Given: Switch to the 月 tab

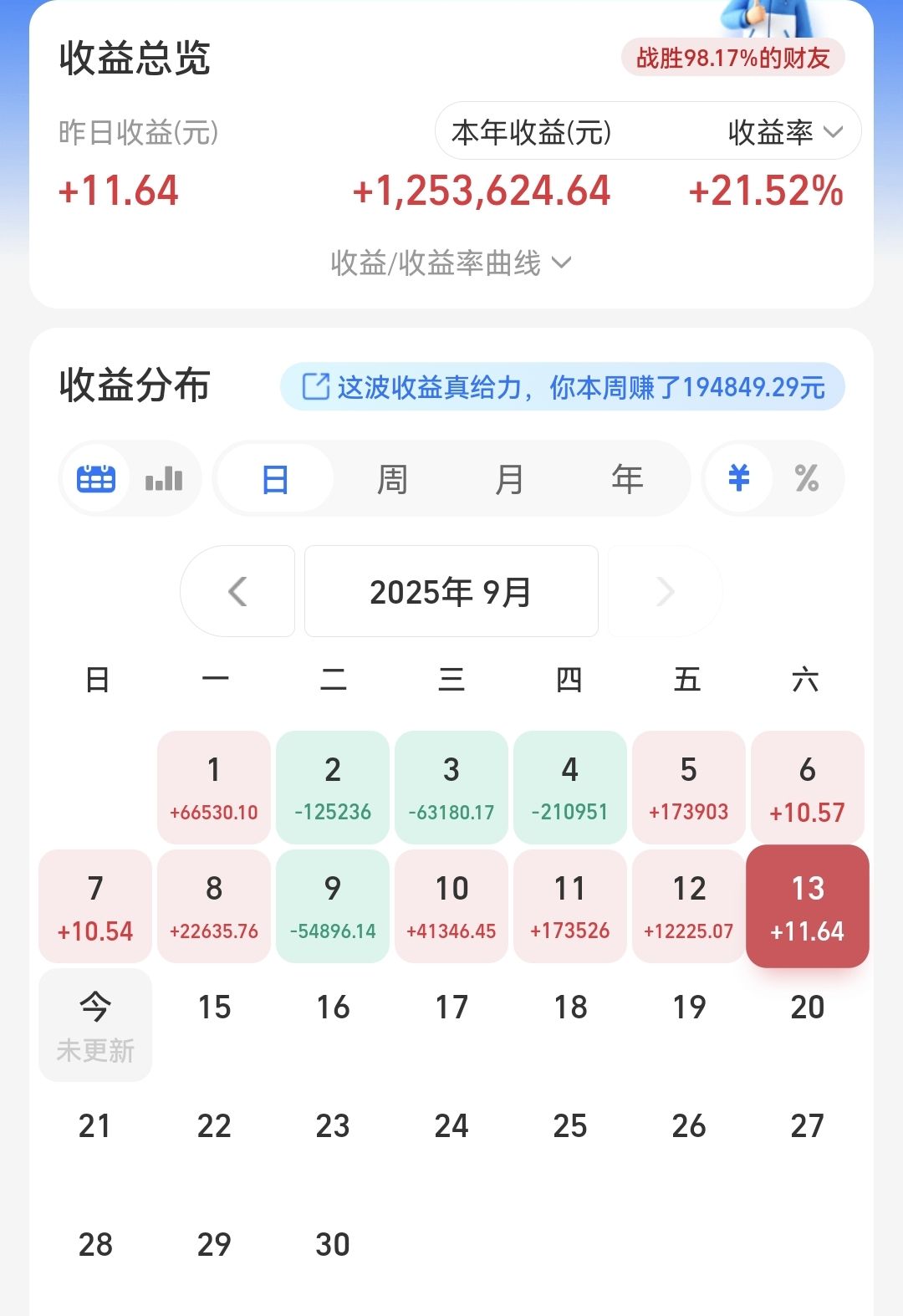Looking at the screenshot, I should [510, 477].
